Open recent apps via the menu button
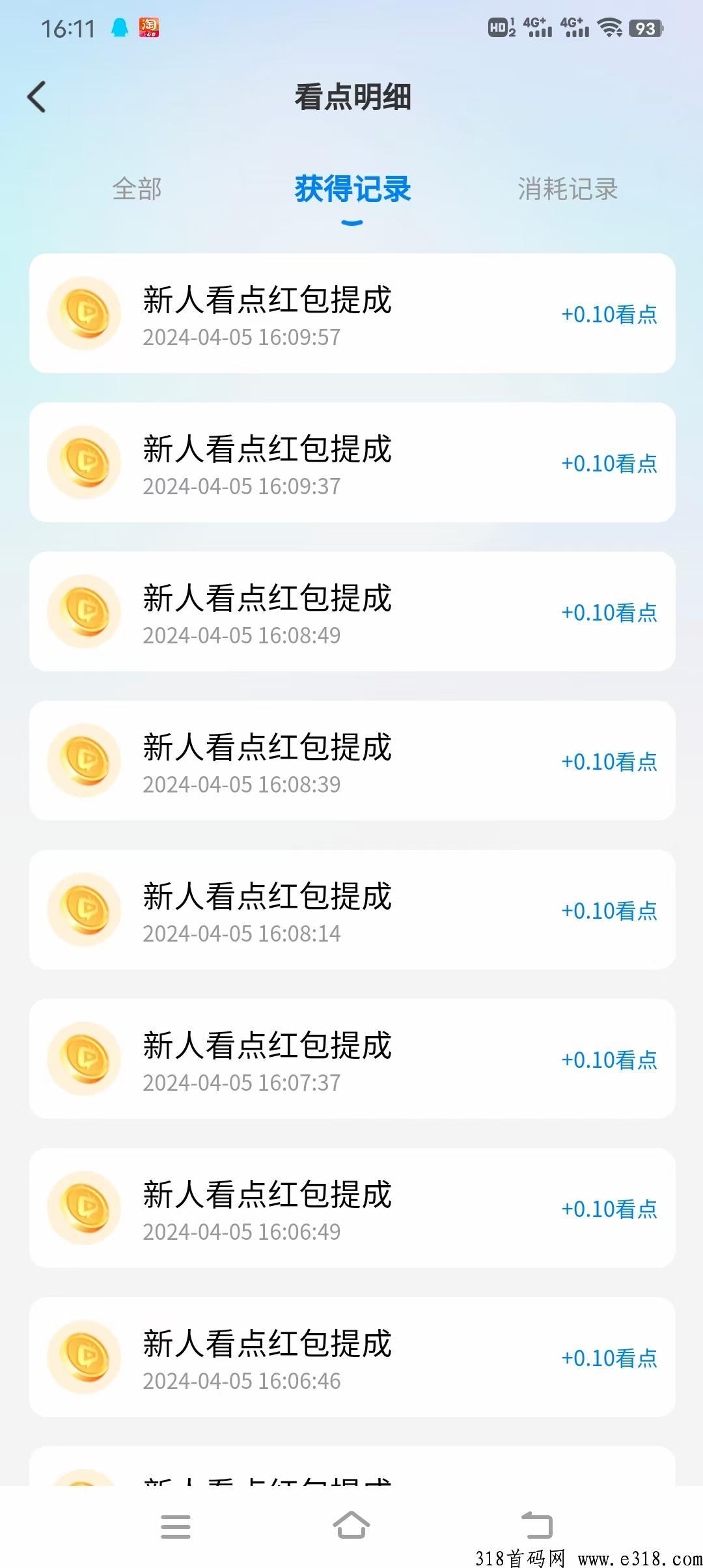This screenshot has width=703, height=1568. click(x=176, y=1526)
